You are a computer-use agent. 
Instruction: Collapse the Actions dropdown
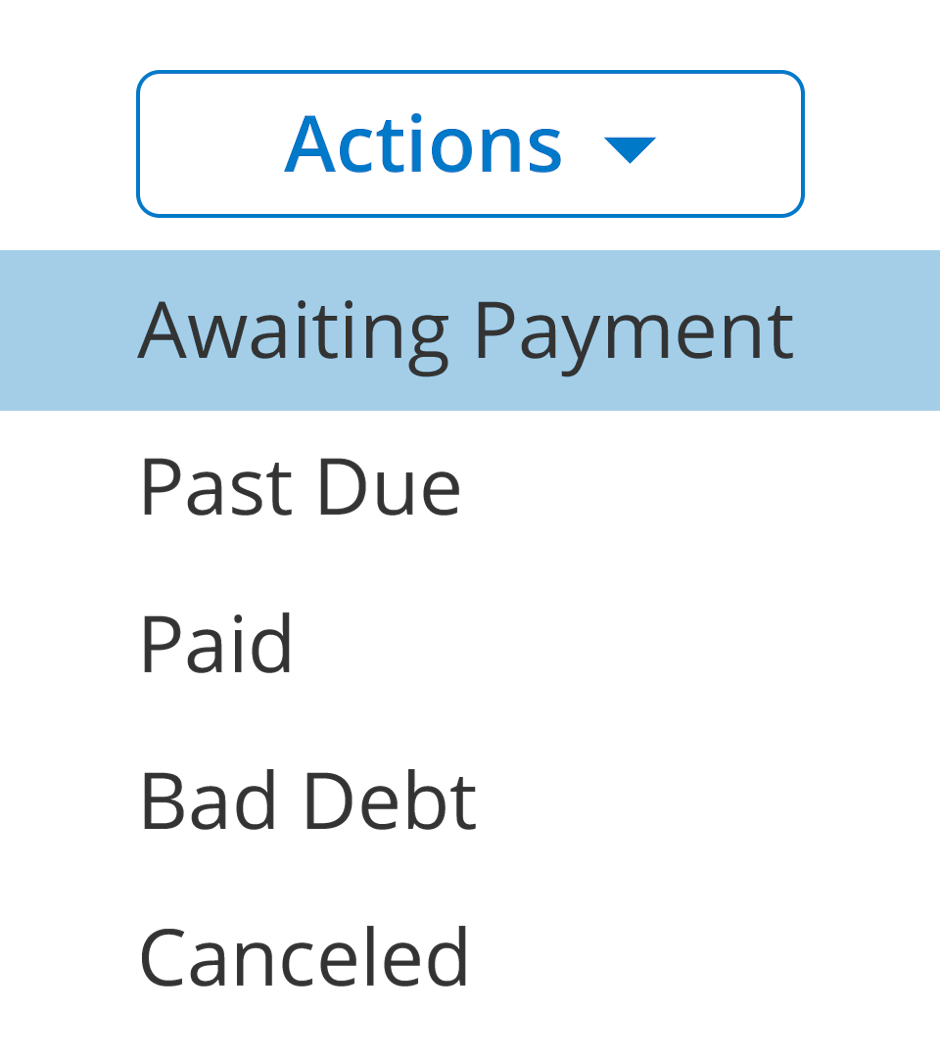click(469, 144)
